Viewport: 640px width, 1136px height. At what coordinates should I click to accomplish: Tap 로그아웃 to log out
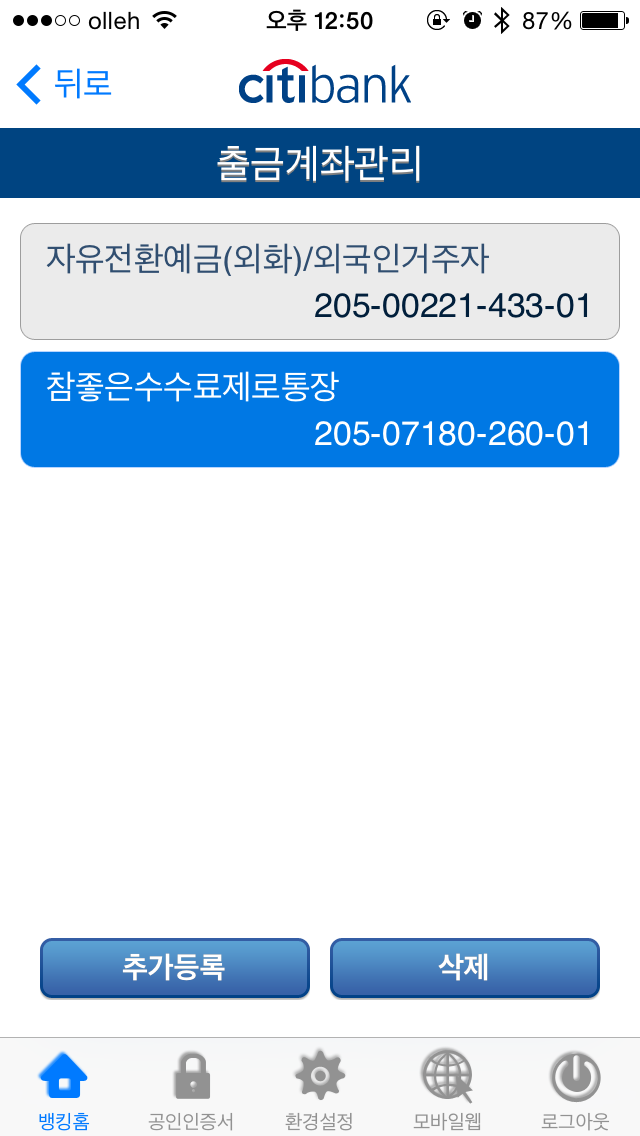[x=575, y=1088]
